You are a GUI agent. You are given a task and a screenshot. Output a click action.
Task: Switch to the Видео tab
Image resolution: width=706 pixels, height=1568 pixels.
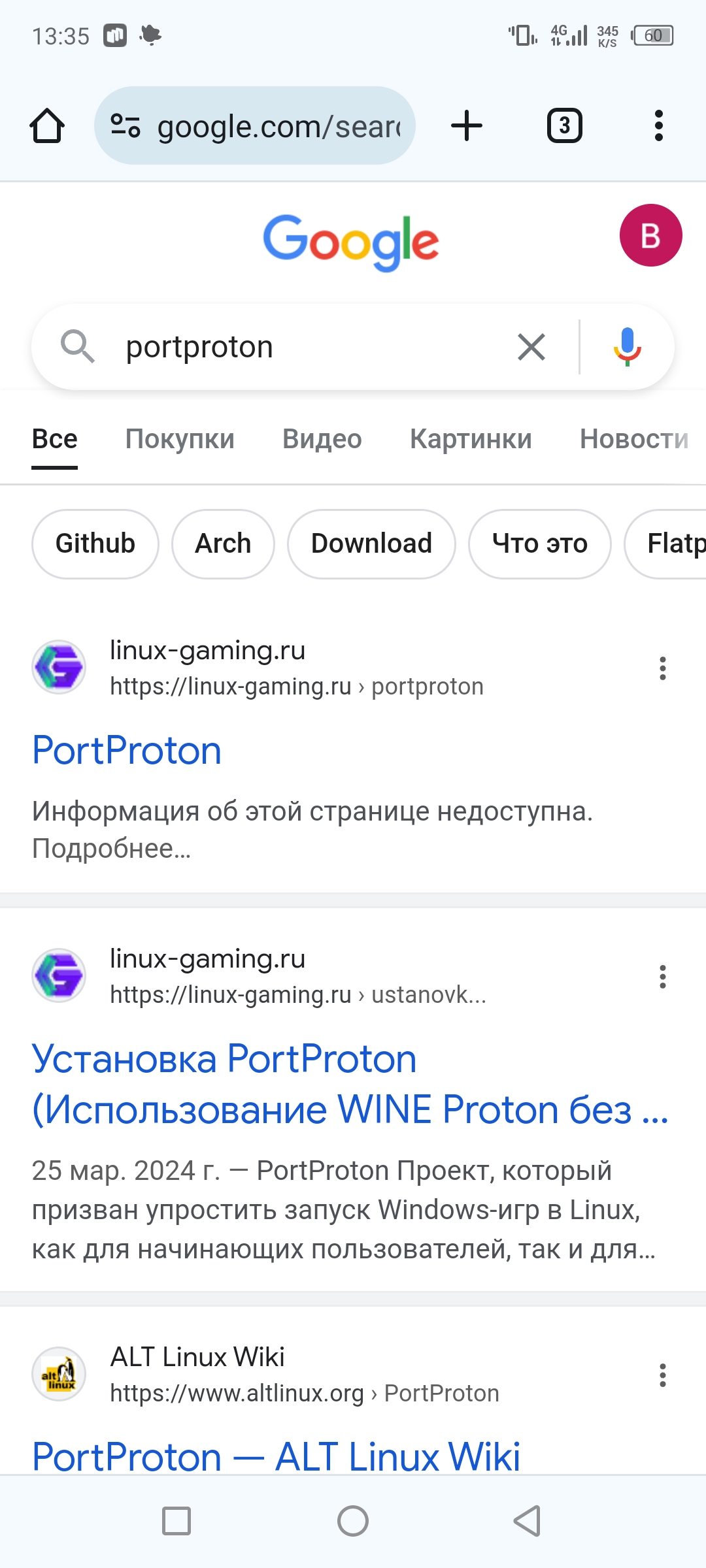322,439
